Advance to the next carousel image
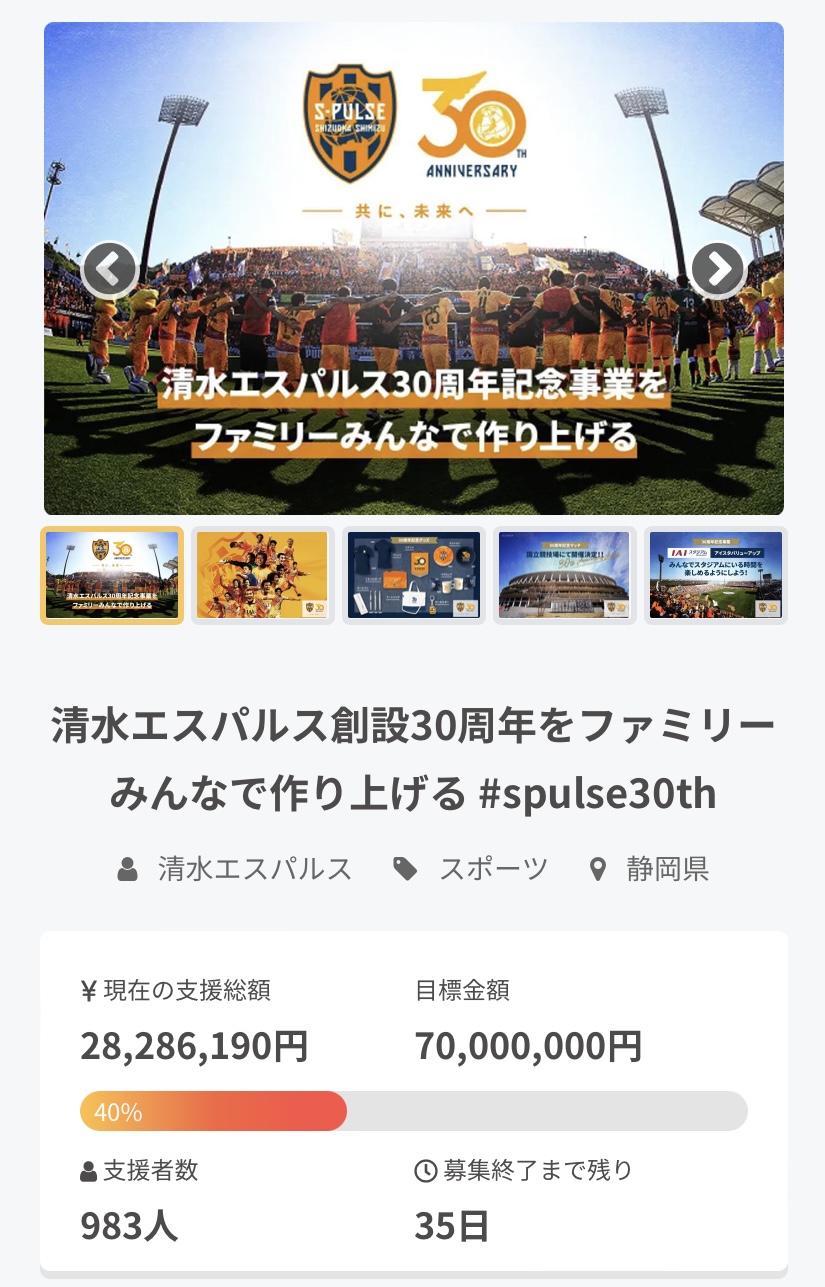 [718, 269]
